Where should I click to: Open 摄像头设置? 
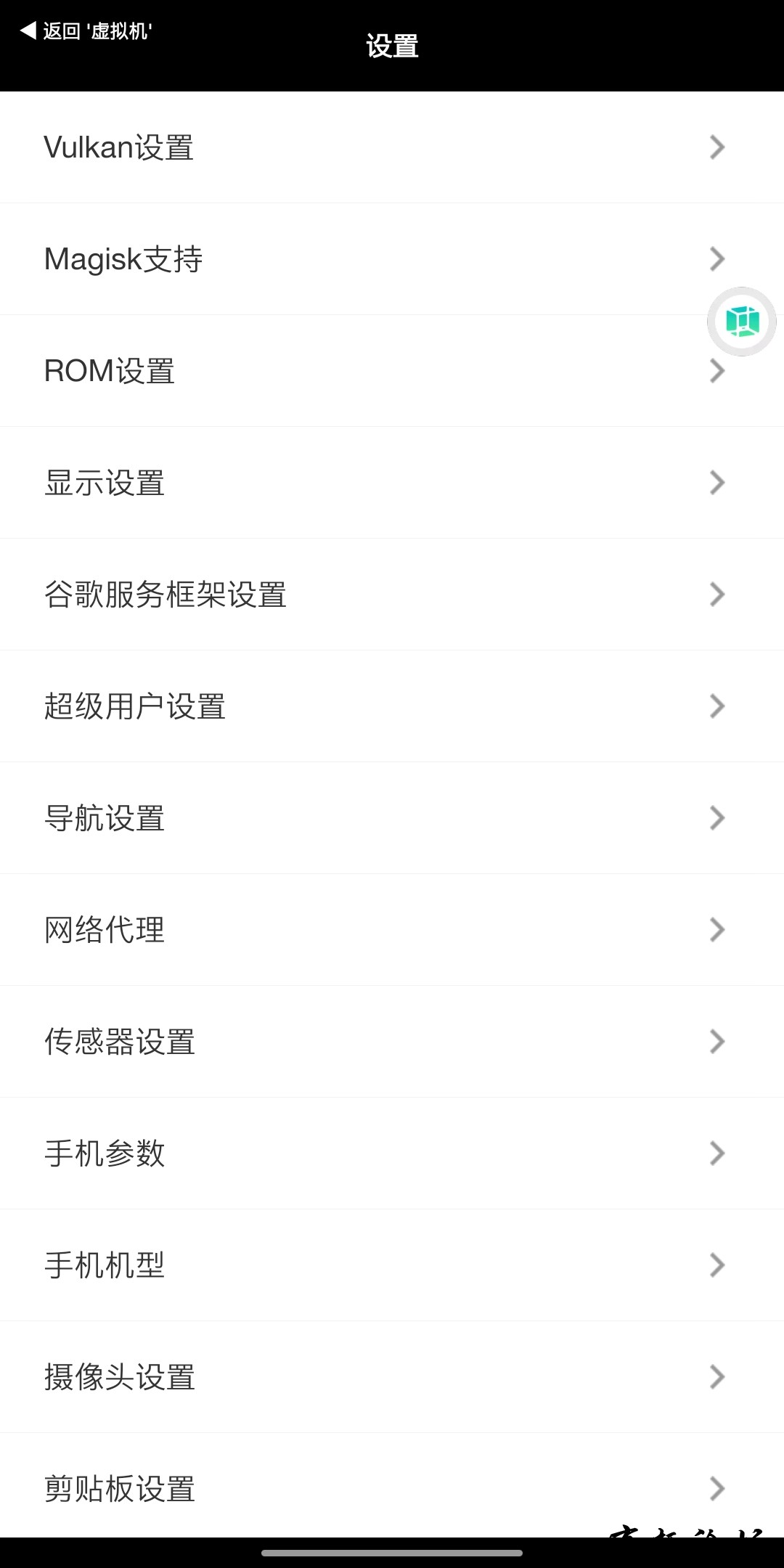[392, 1377]
